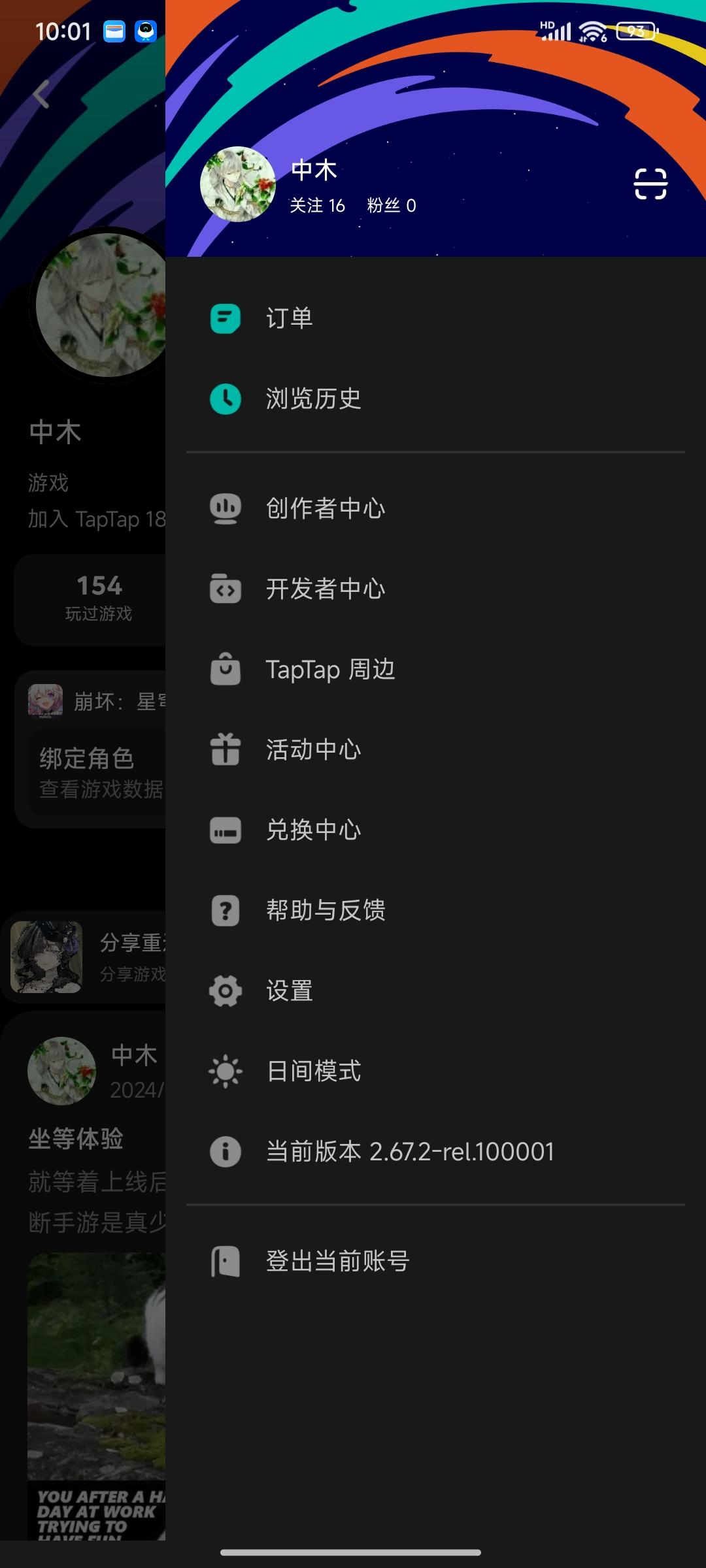
Task: Open TapTap 周边 shopping bag icon
Action: click(225, 669)
